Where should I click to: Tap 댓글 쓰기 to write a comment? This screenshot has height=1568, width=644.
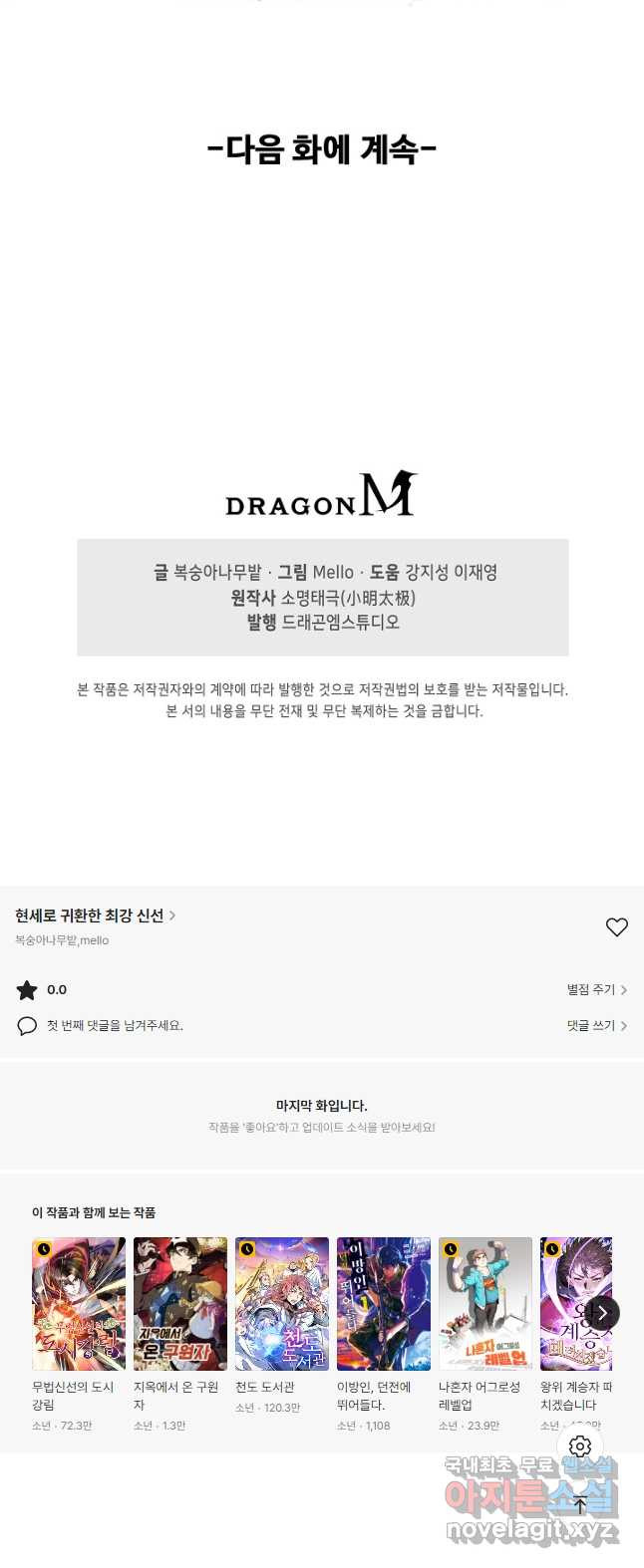tap(596, 1025)
